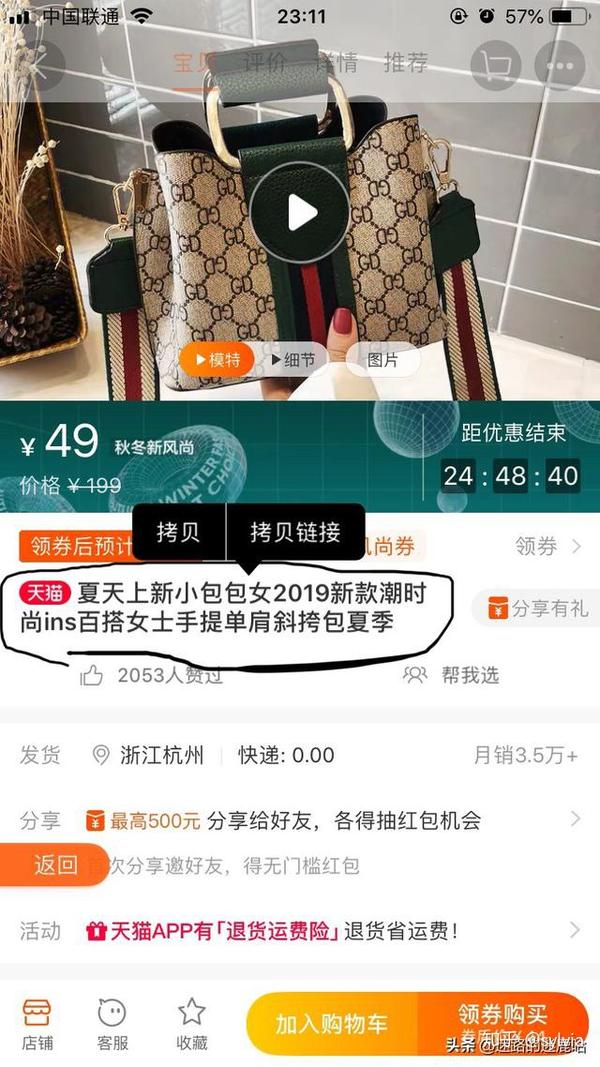Like the product via thumbs-up icon
The height and width of the screenshot is (1067, 600).
[x=92, y=675]
